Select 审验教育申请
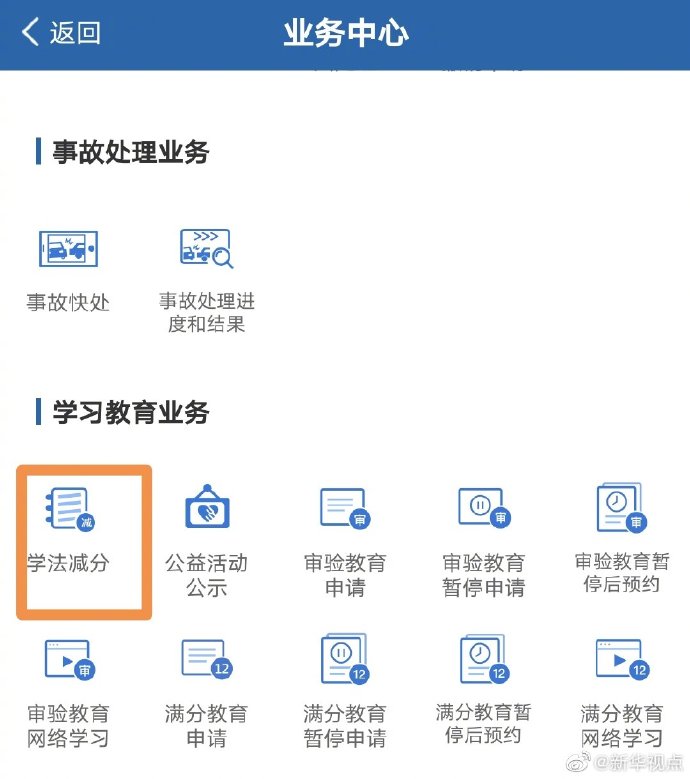This screenshot has width=690, height=779. pos(345,535)
